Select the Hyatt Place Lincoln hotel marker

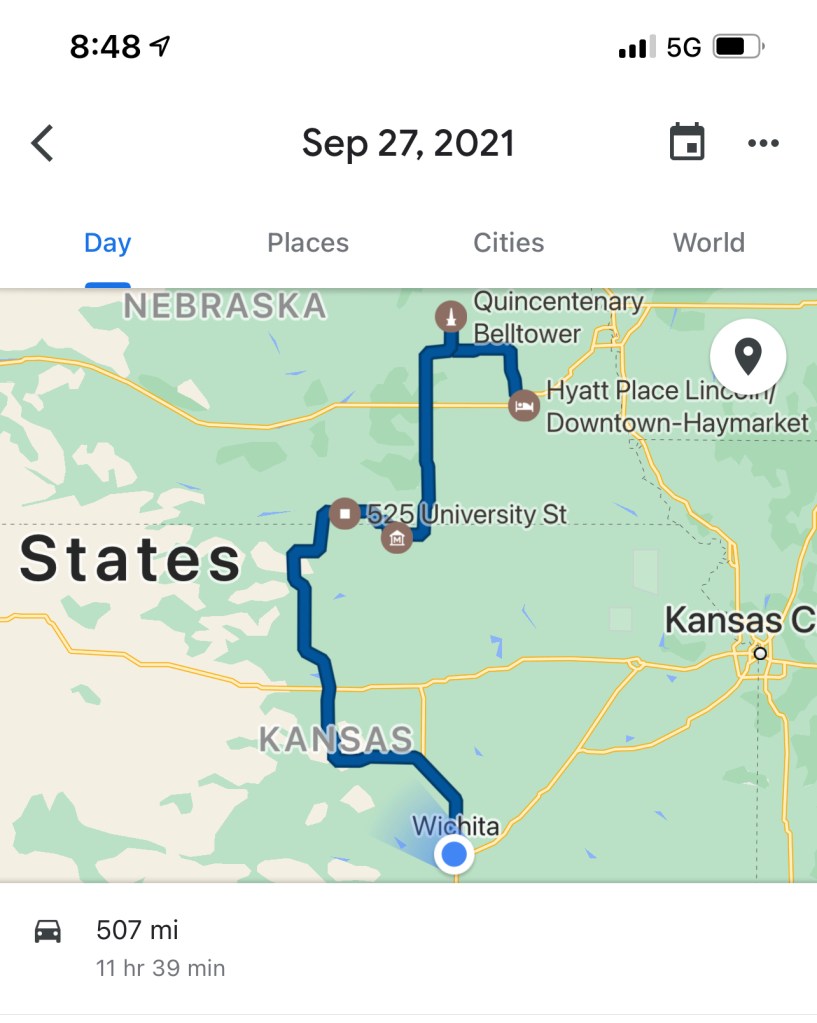coord(524,406)
